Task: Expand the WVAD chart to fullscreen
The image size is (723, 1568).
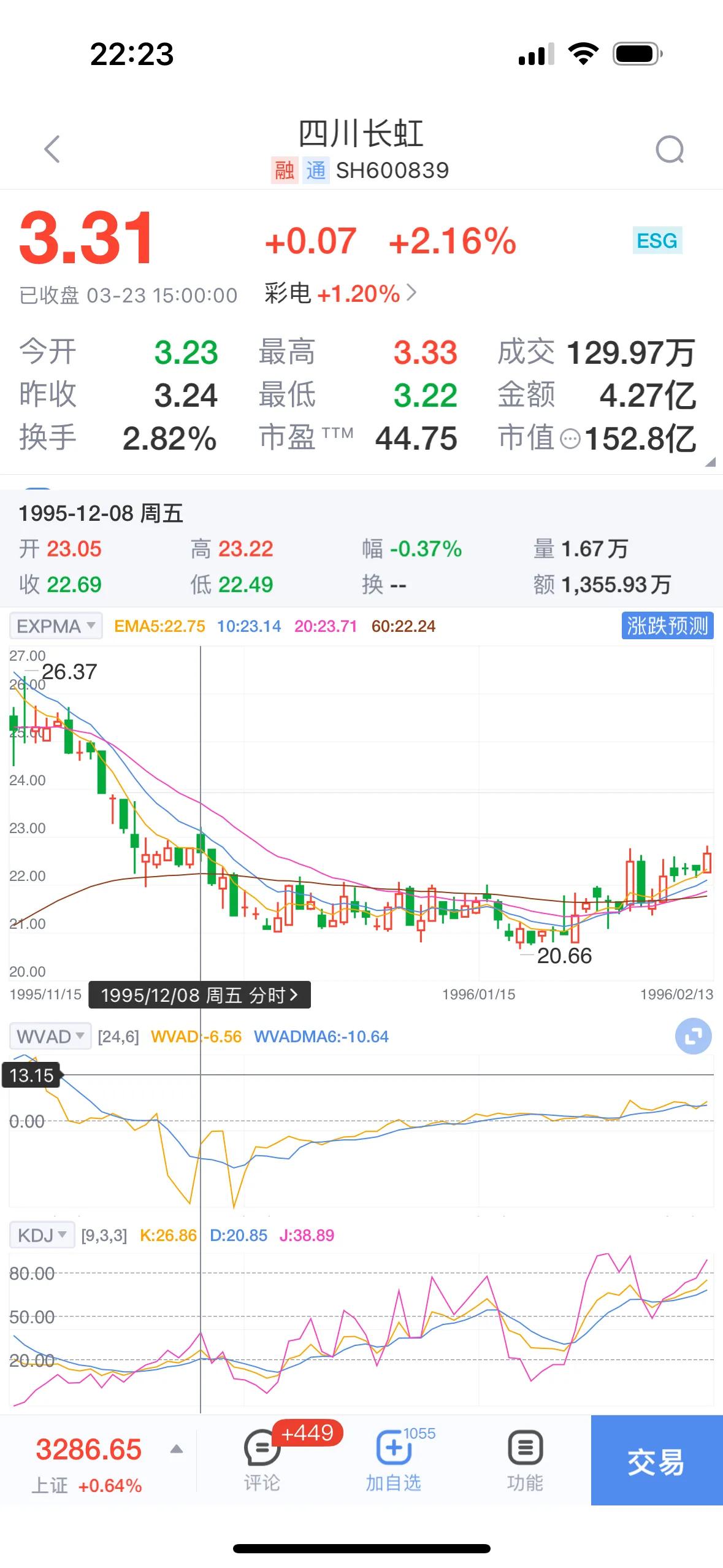Action: point(693,1037)
